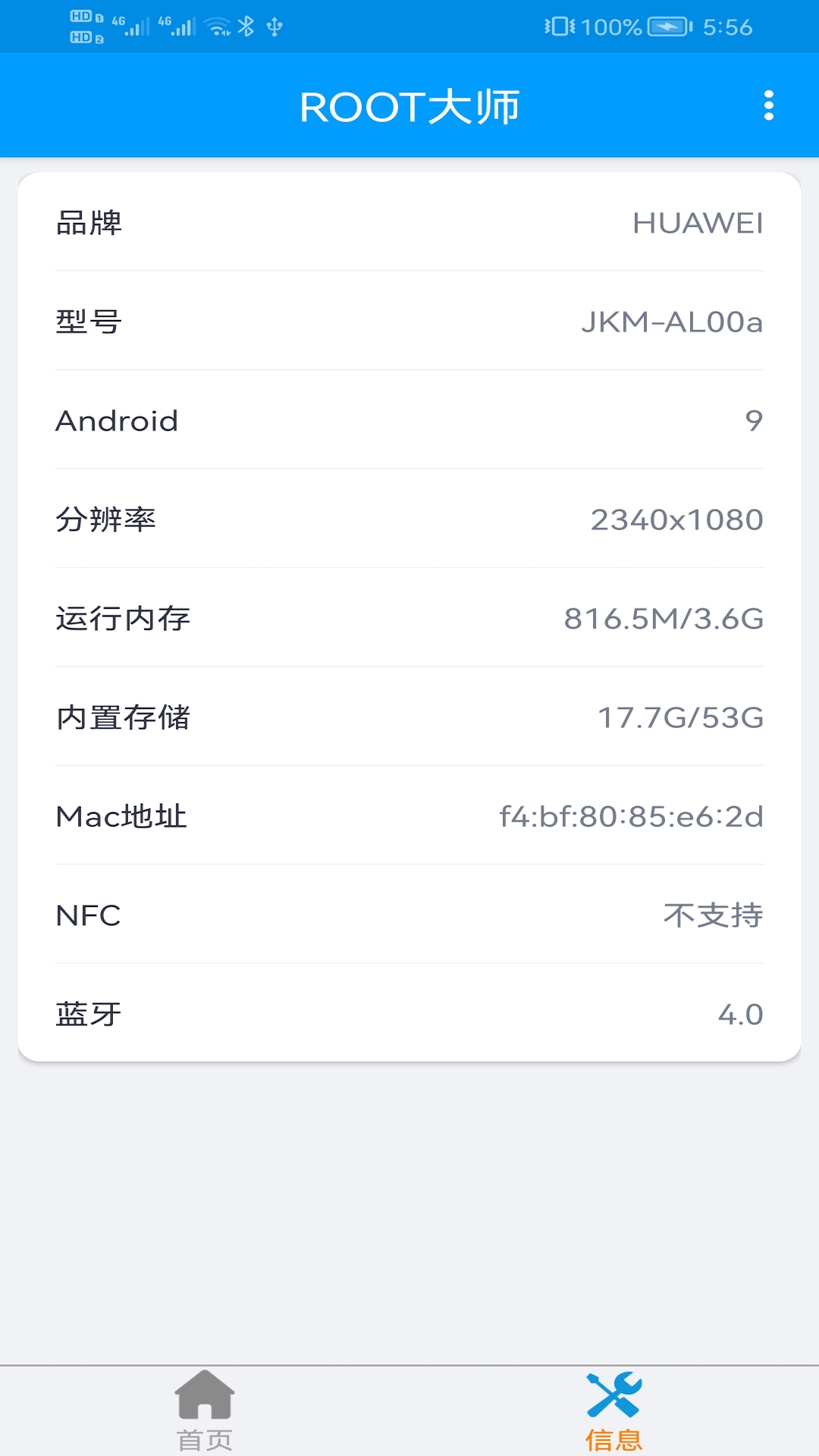
Task: Tap the Mac地址 entry showing f4:bf:80:85:e6:2d
Action: (409, 817)
